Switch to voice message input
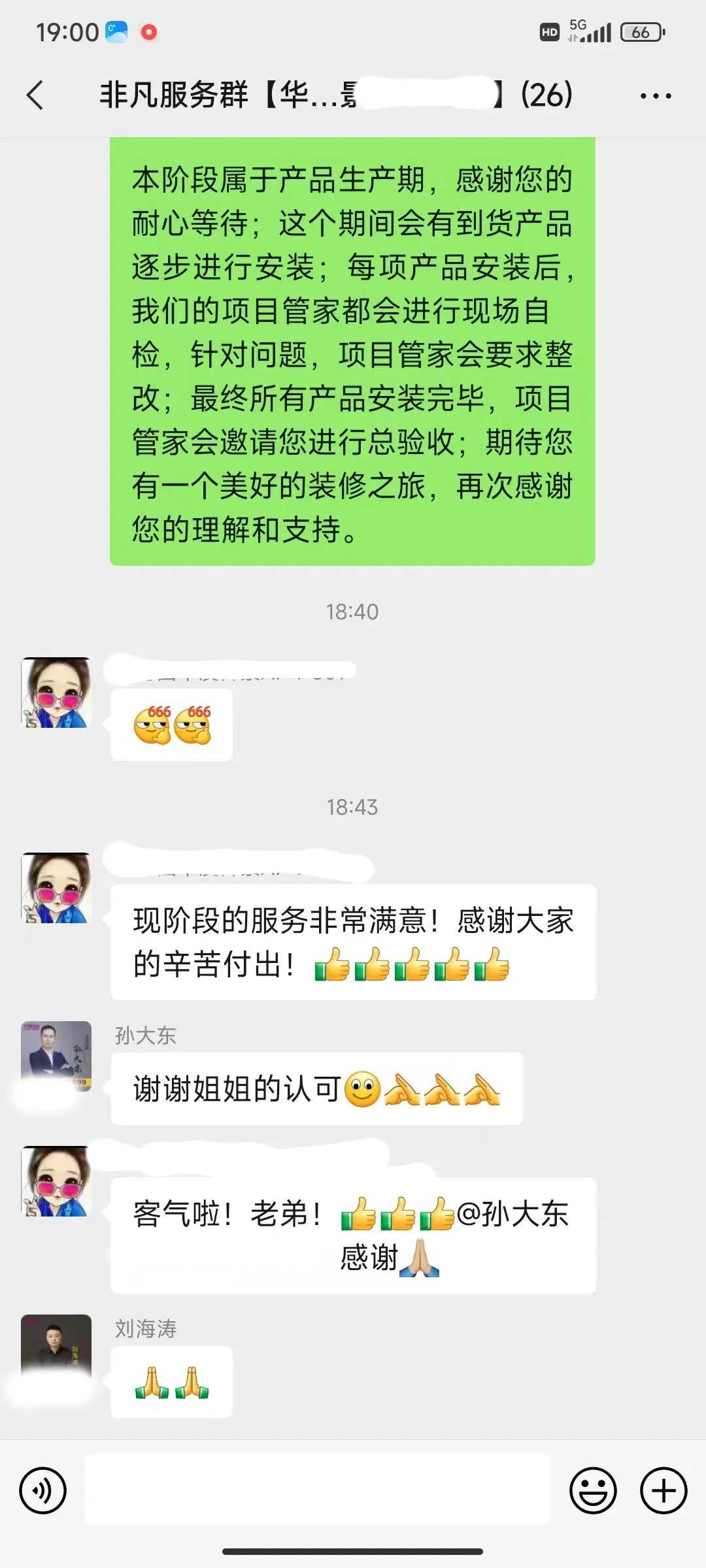Viewport: 706px width, 1568px height. pyautogui.click(x=42, y=1490)
